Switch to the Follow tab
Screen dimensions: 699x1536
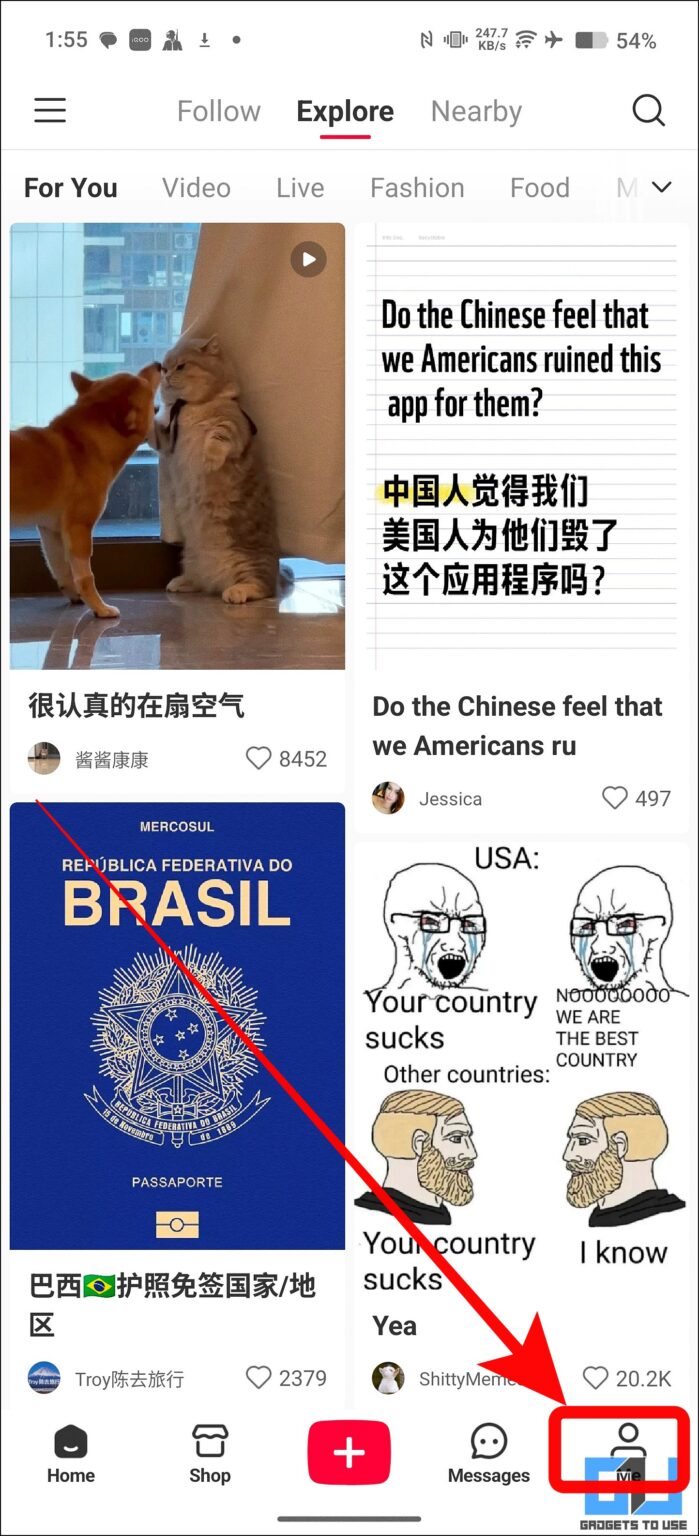218,111
